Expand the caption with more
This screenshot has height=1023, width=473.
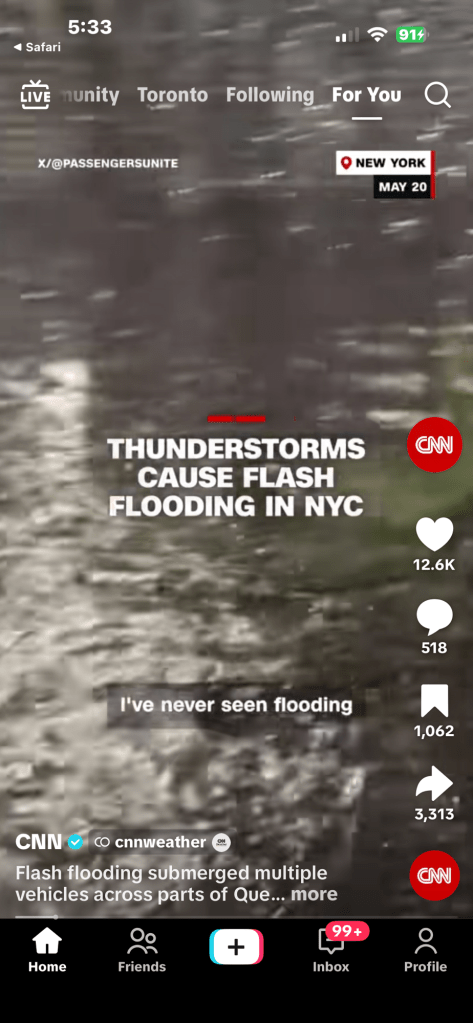(x=314, y=894)
